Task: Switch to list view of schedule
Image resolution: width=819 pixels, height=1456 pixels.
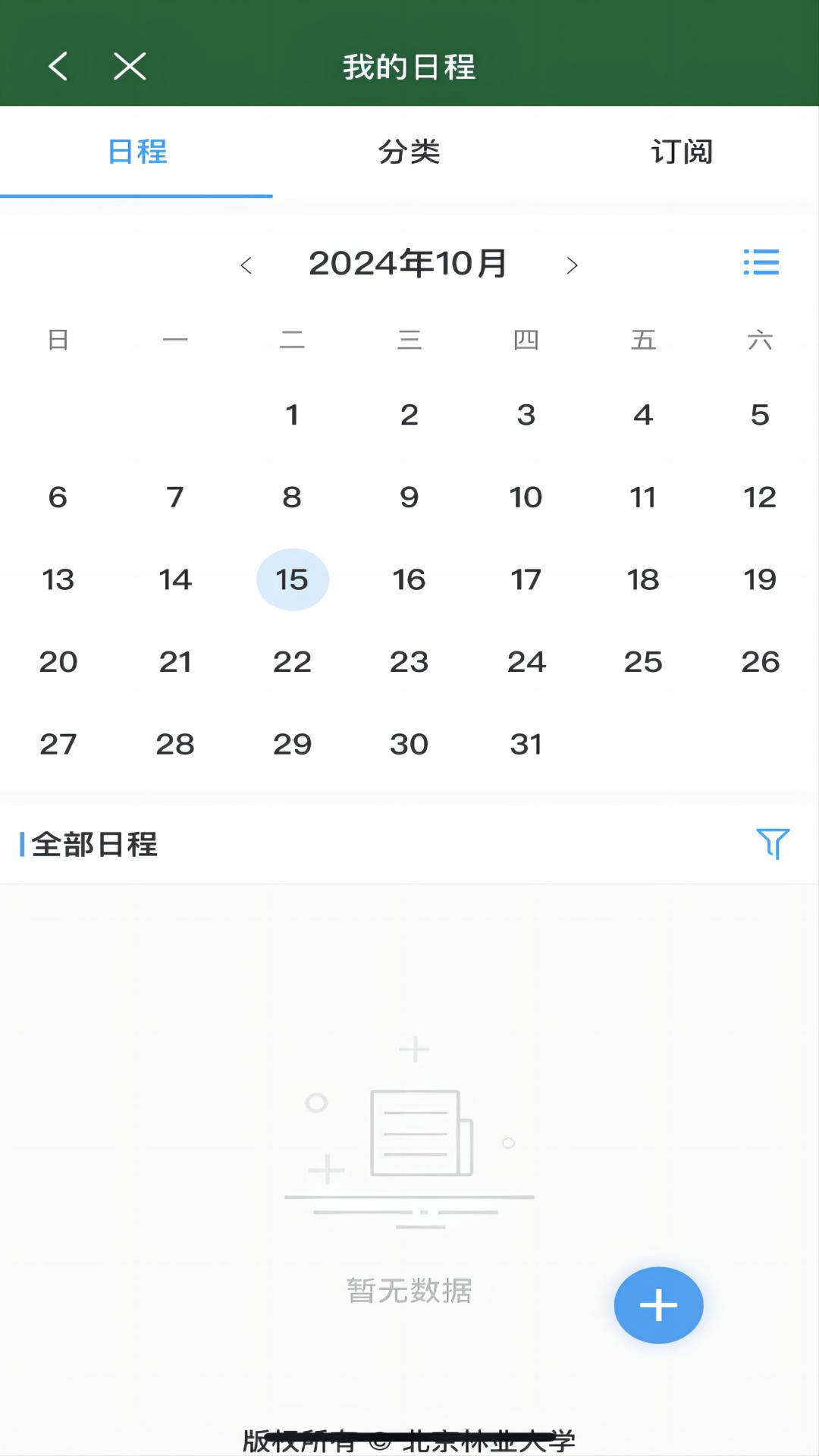Action: coord(761,262)
